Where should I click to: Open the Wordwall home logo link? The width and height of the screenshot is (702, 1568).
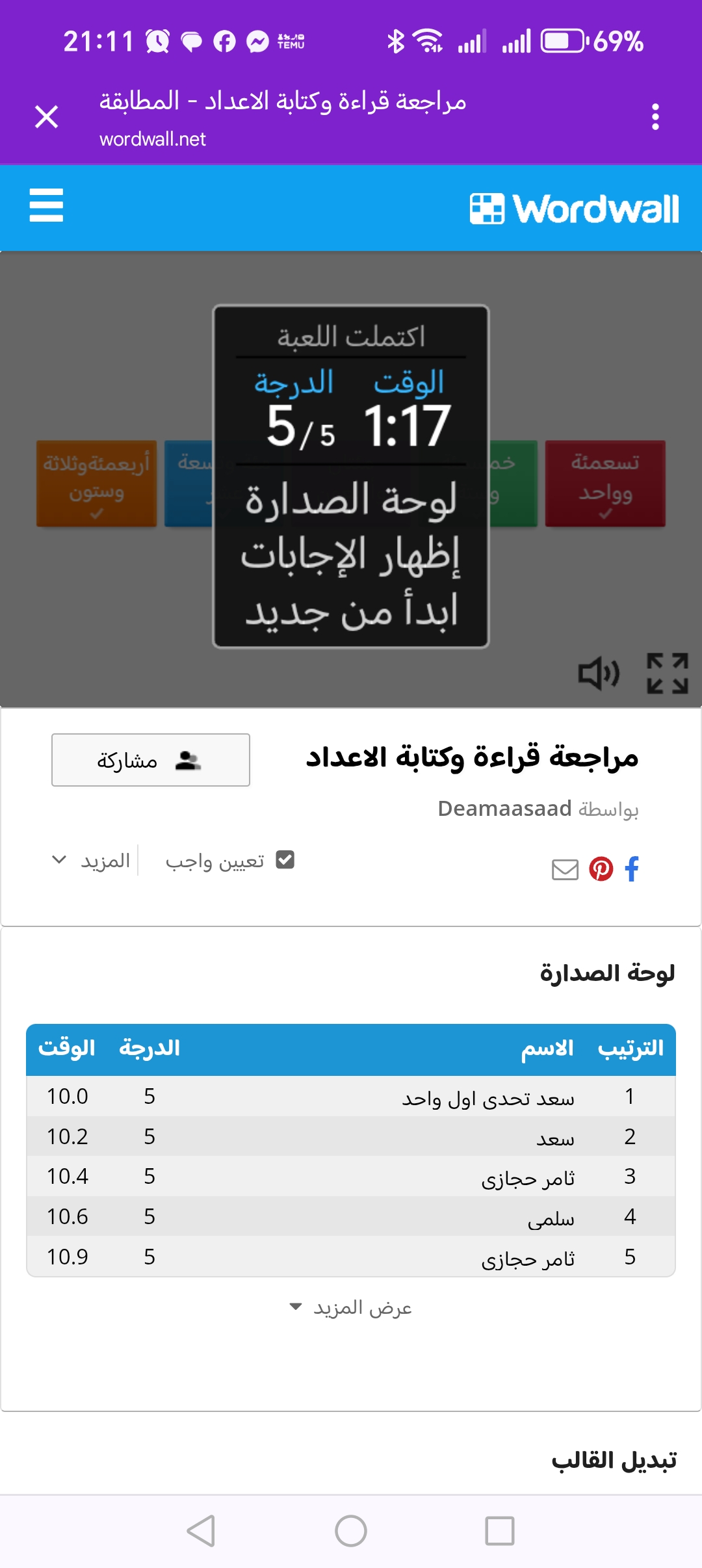(574, 209)
